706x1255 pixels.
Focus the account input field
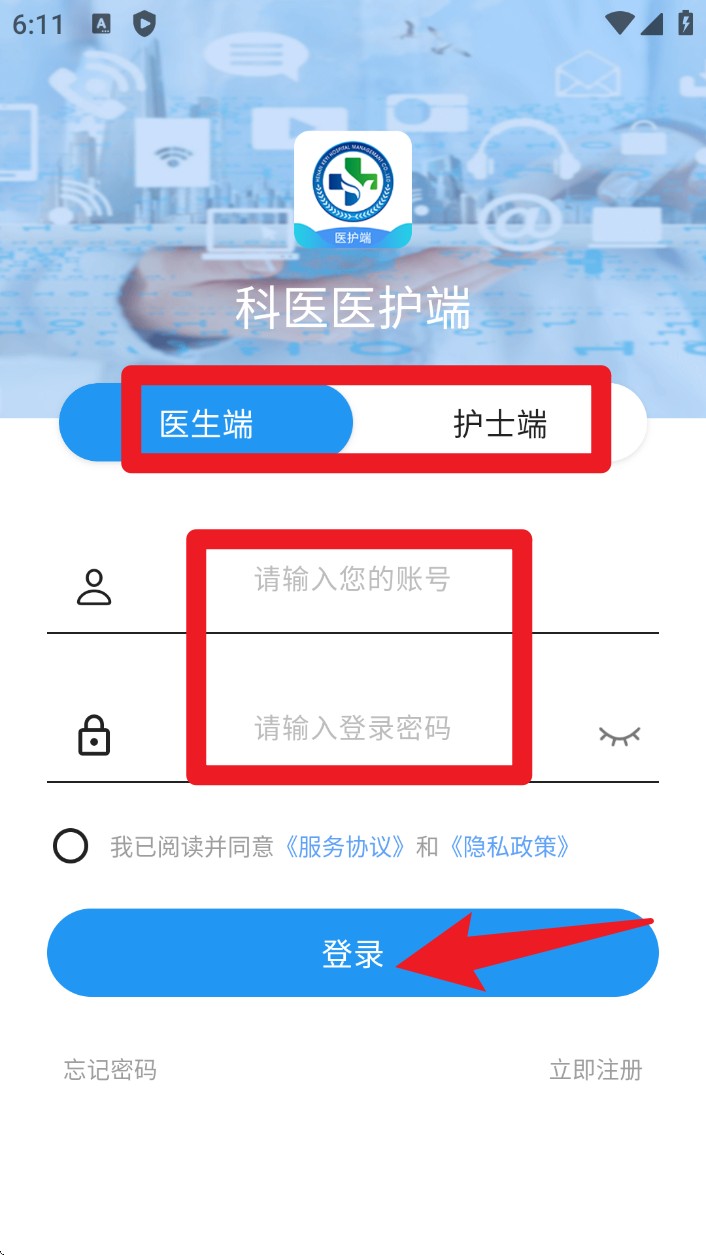[x=352, y=580]
